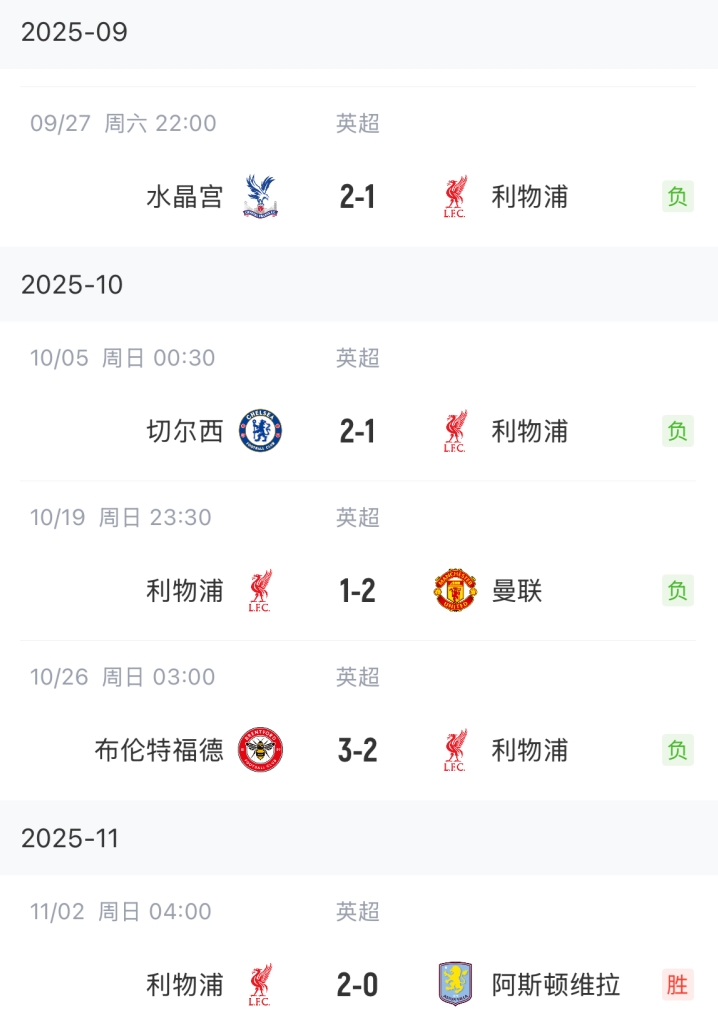Screen dimensions: 718x1030
Task: Show the Brentford vs Liverpool 3-2 match
Action: 358,750
